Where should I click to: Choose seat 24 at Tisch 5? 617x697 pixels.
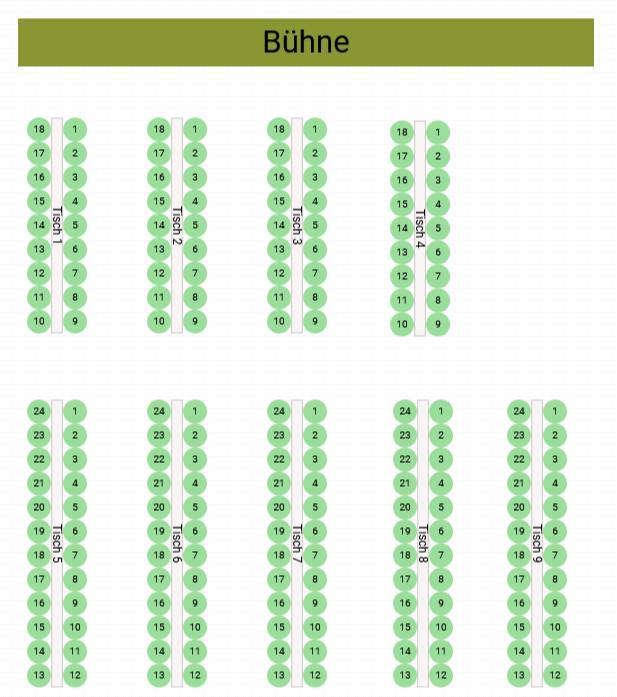point(39,411)
